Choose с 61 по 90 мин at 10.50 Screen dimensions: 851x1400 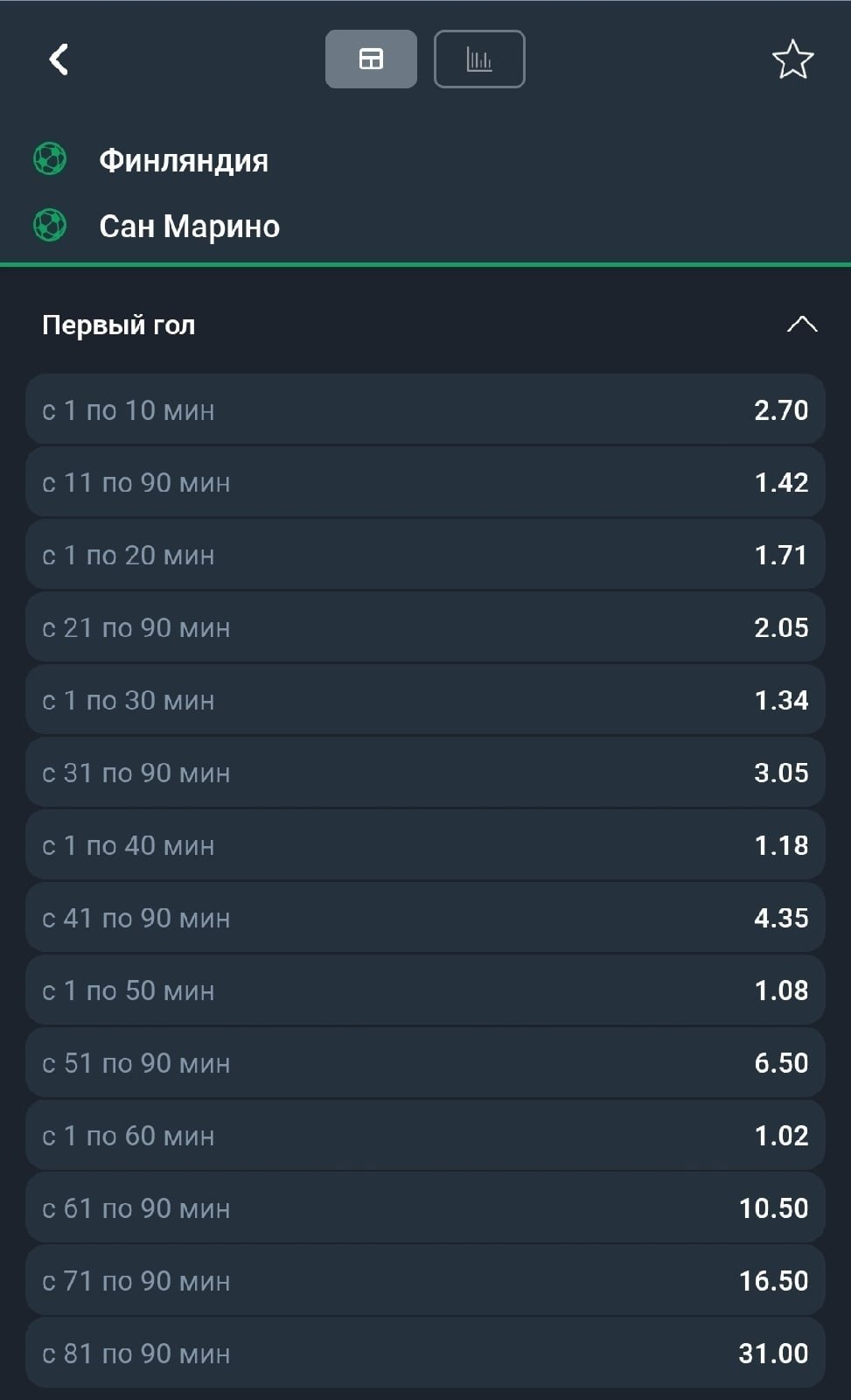(x=425, y=1208)
